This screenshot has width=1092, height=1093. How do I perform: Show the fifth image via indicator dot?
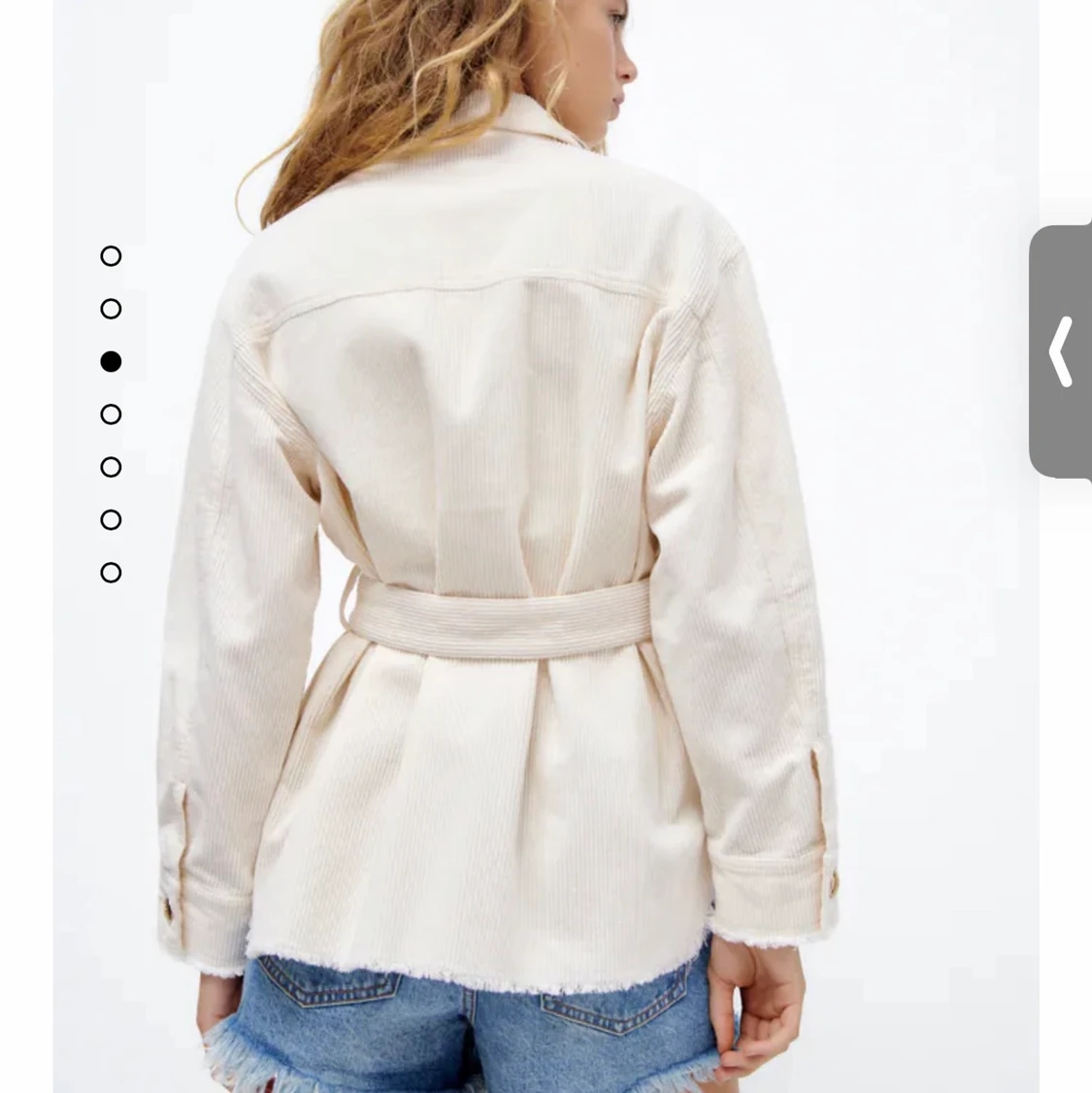(x=111, y=467)
